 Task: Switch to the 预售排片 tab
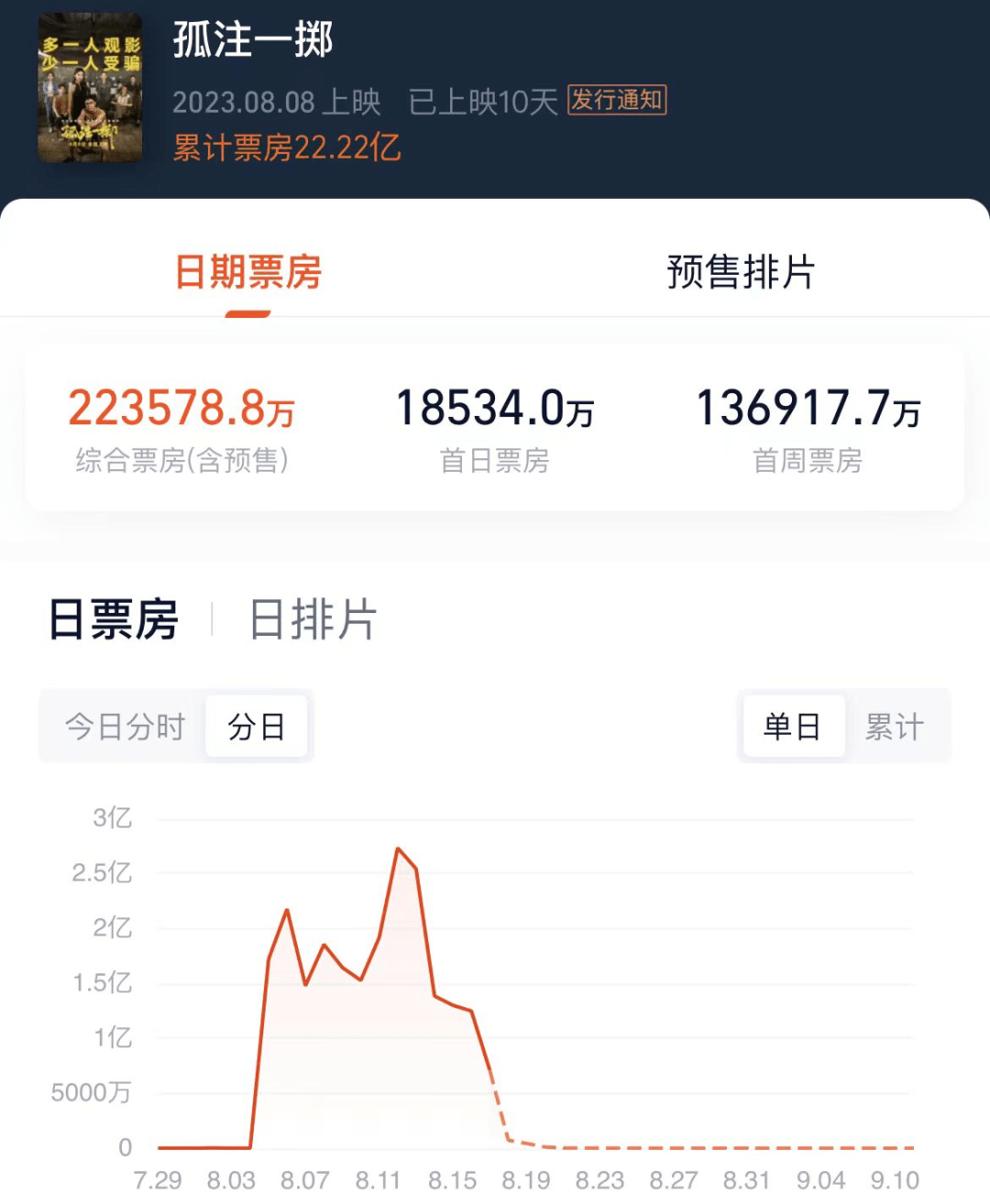pos(741,272)
